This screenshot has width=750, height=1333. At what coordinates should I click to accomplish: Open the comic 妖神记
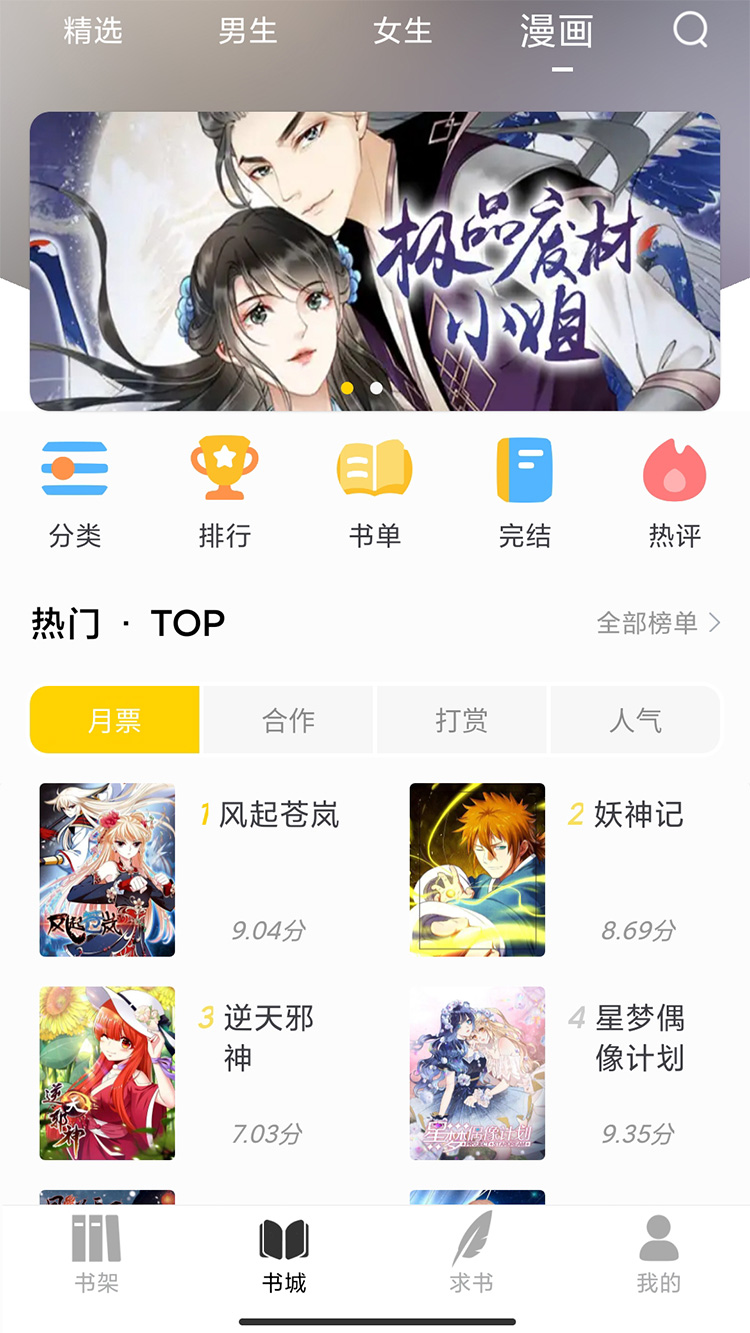point(478,869)
